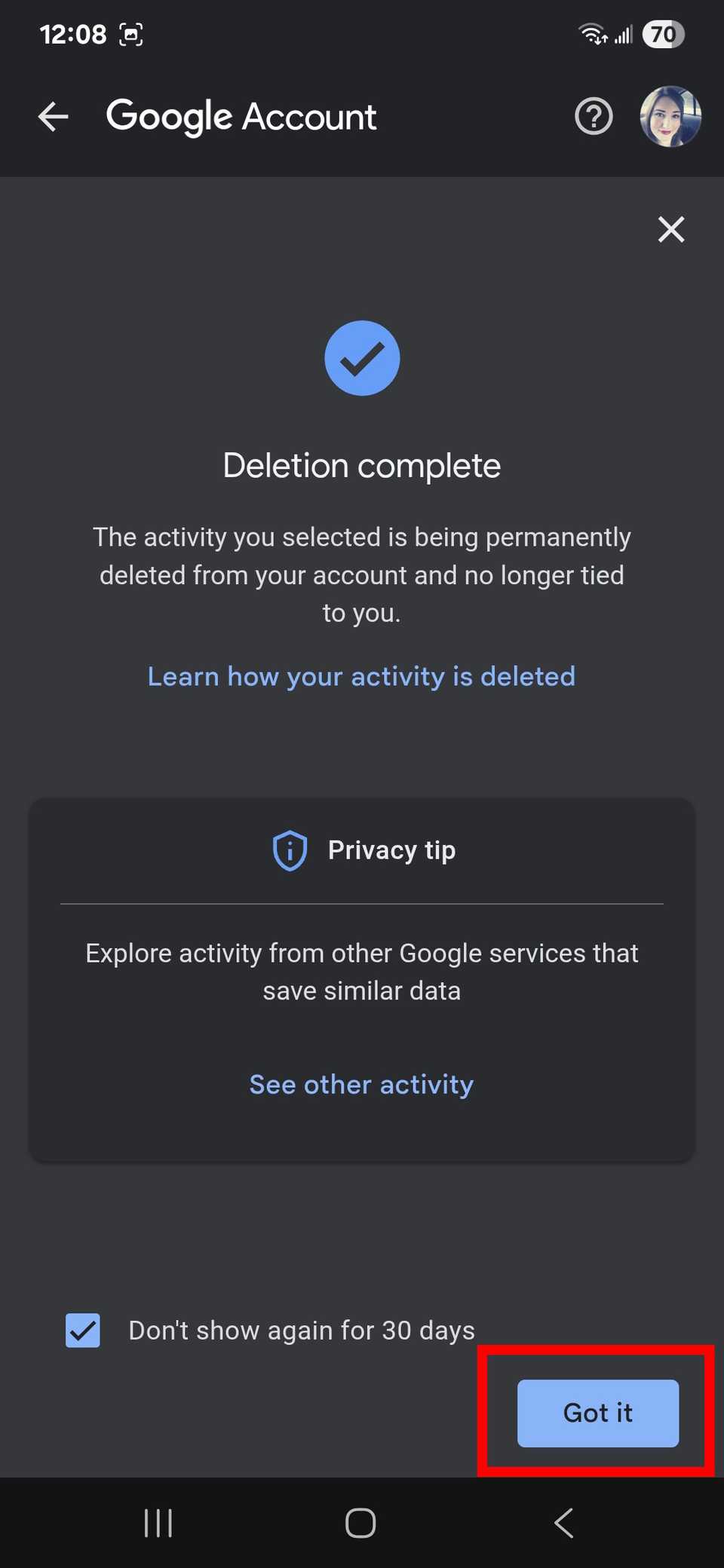Open Learn how your activity is deleted
Viewport: 724px width, 1568px height.
coord(361,676)
